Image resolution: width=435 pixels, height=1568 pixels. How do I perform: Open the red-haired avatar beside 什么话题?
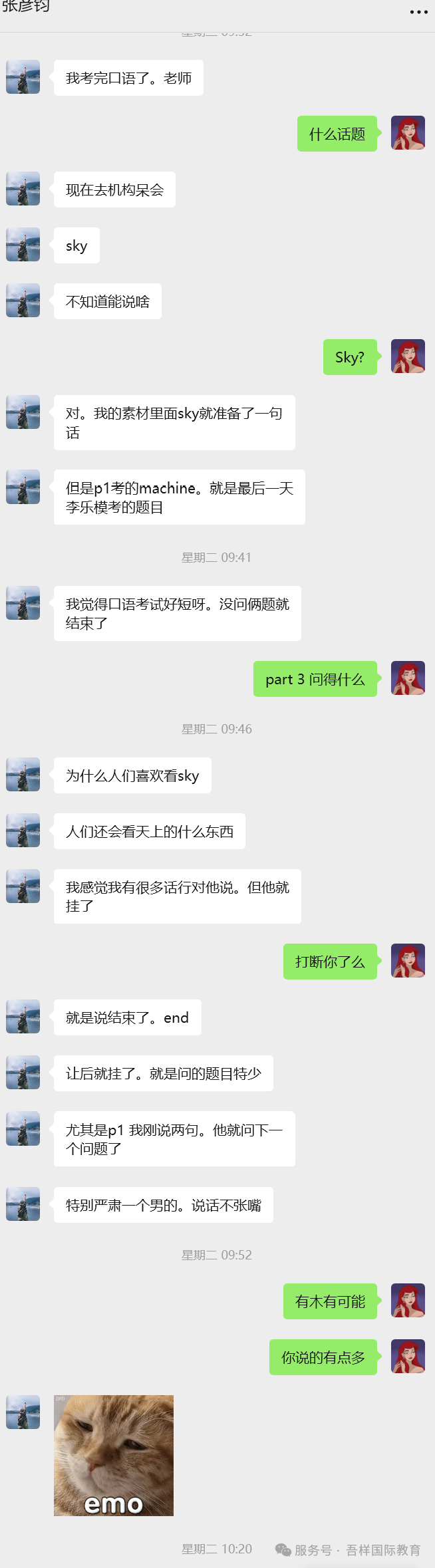click(x=408, y=133)
